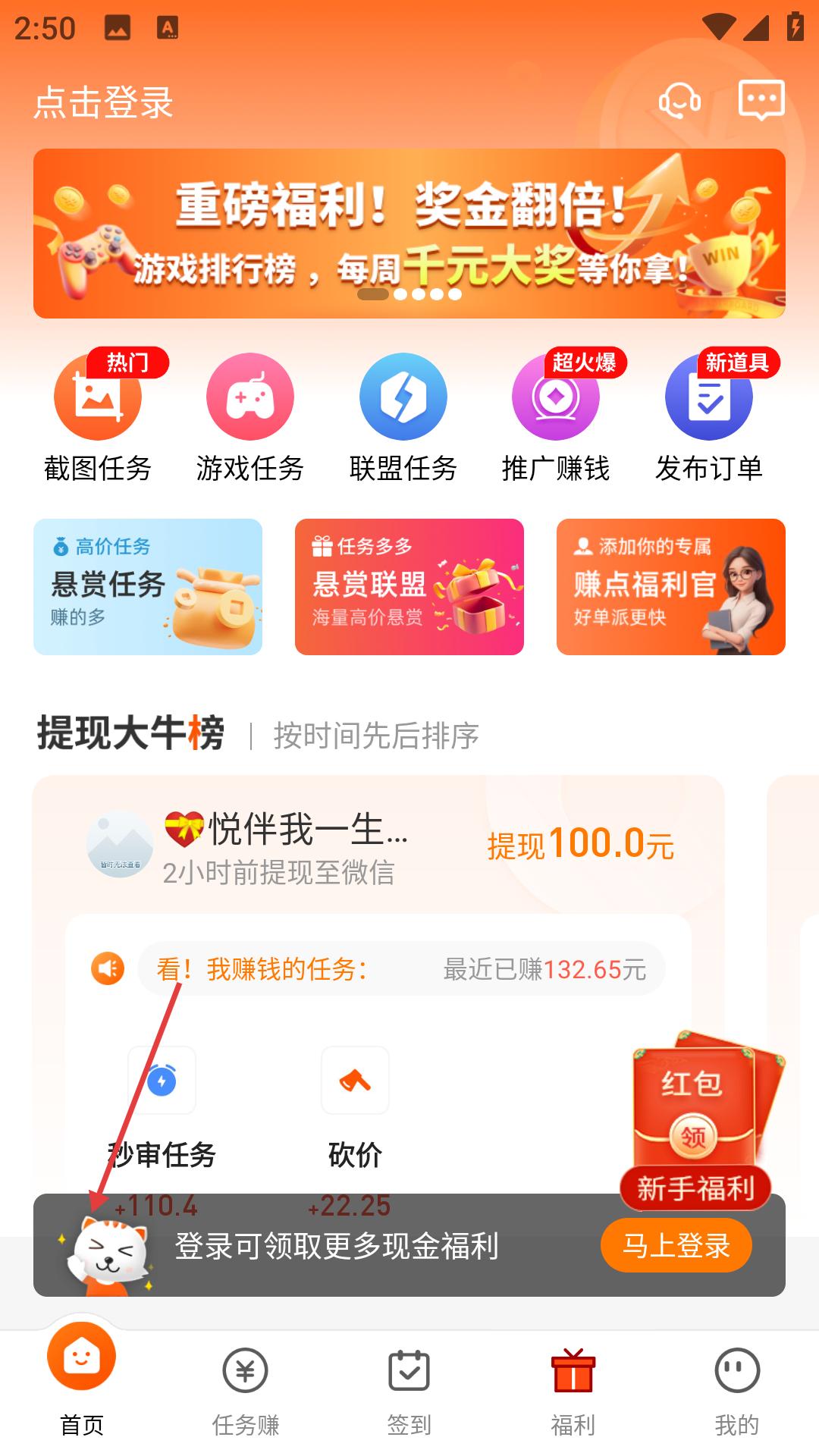Tap 点击登录 to log in
This screenshot has width=819, height=1456.
[x=104, y=102]
